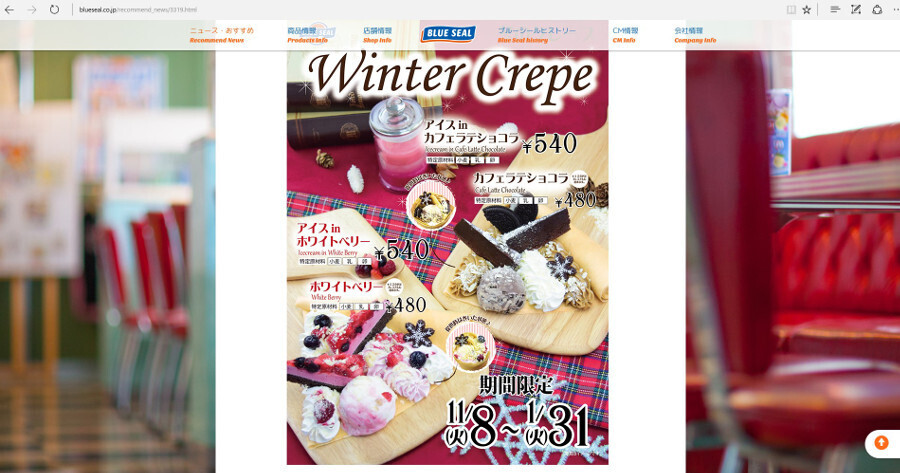Open the web note pen tool
Screen dimensions: 900x473
coord(856,9)
